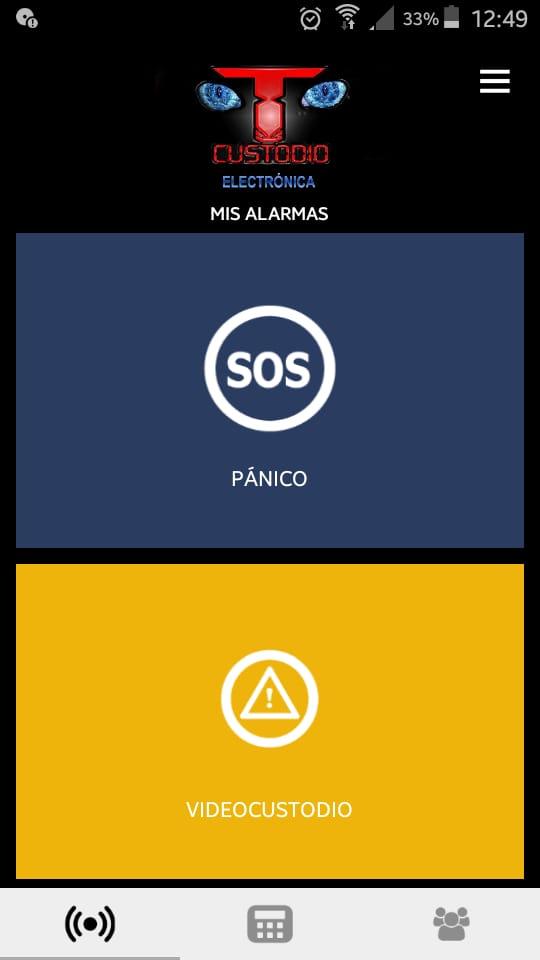
Task: Trigger the SOS Pánico alarm
Action: click(269, 390)
